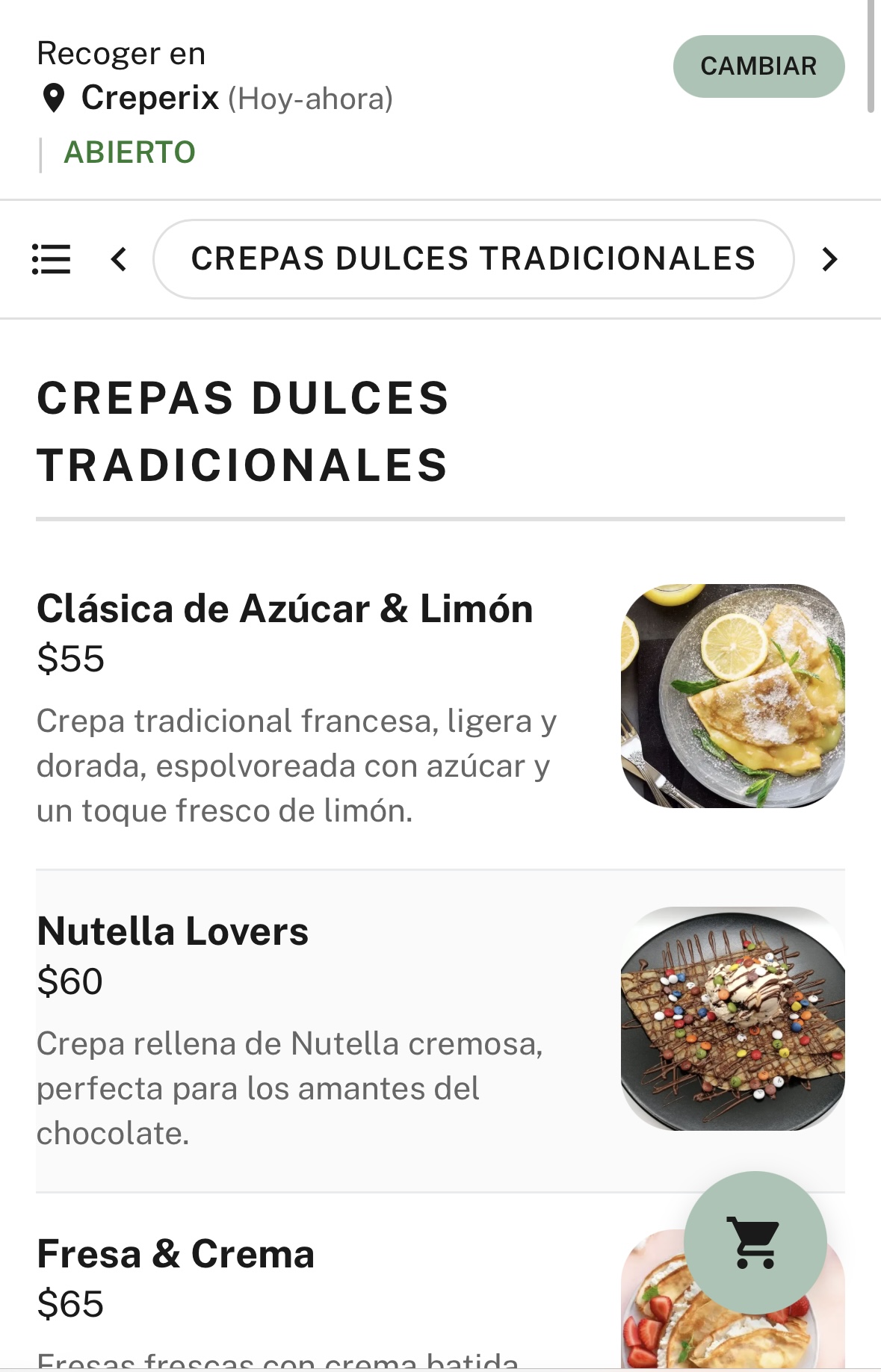Navigate to next category with right chevron
Image resolution: width=881 pixels, height=1372 pixels.
(x=829, y=259)
